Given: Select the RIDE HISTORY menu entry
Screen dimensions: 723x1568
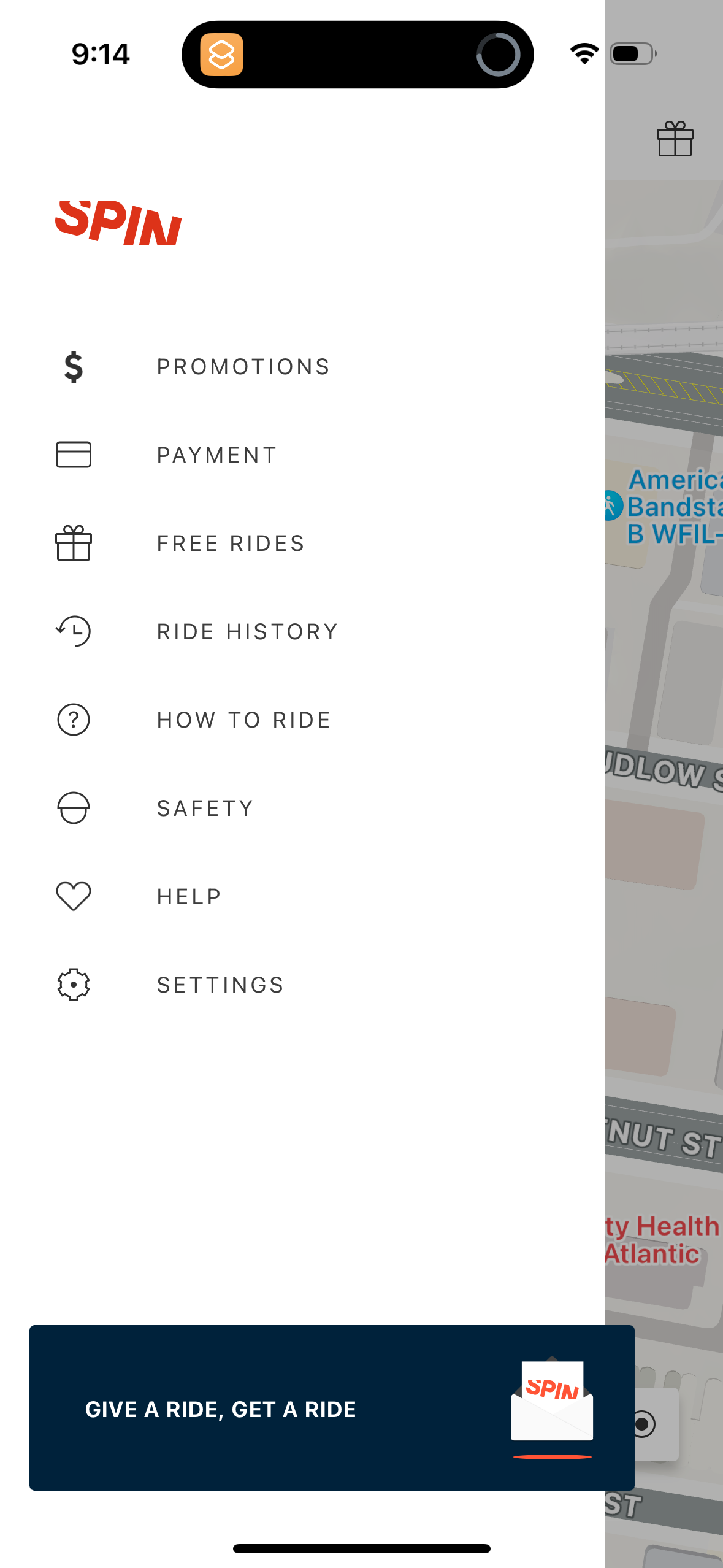Looking at the screenshot, I should pyautogui.click(x=247, y=631).
